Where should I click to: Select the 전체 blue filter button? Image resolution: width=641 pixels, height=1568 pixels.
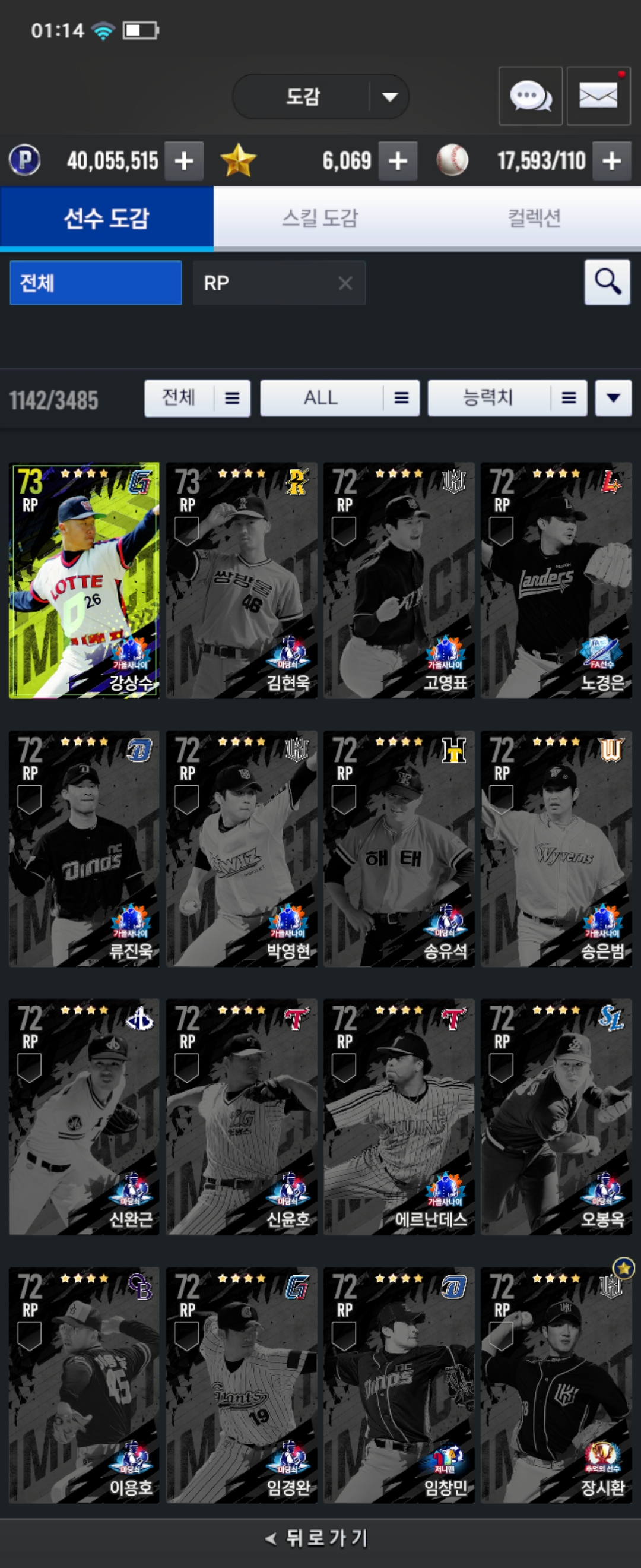[96, 283]
